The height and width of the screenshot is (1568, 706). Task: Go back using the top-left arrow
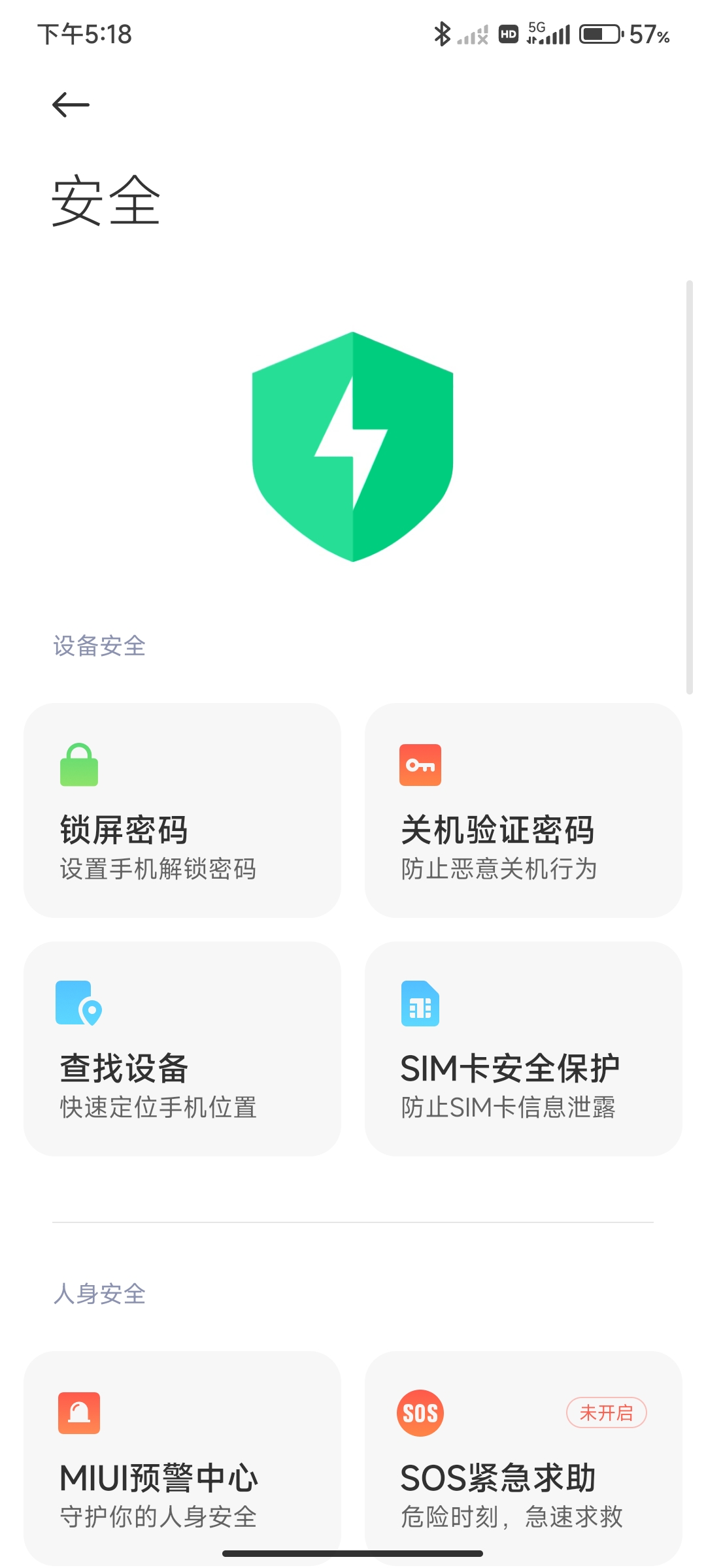click(71, 105)
